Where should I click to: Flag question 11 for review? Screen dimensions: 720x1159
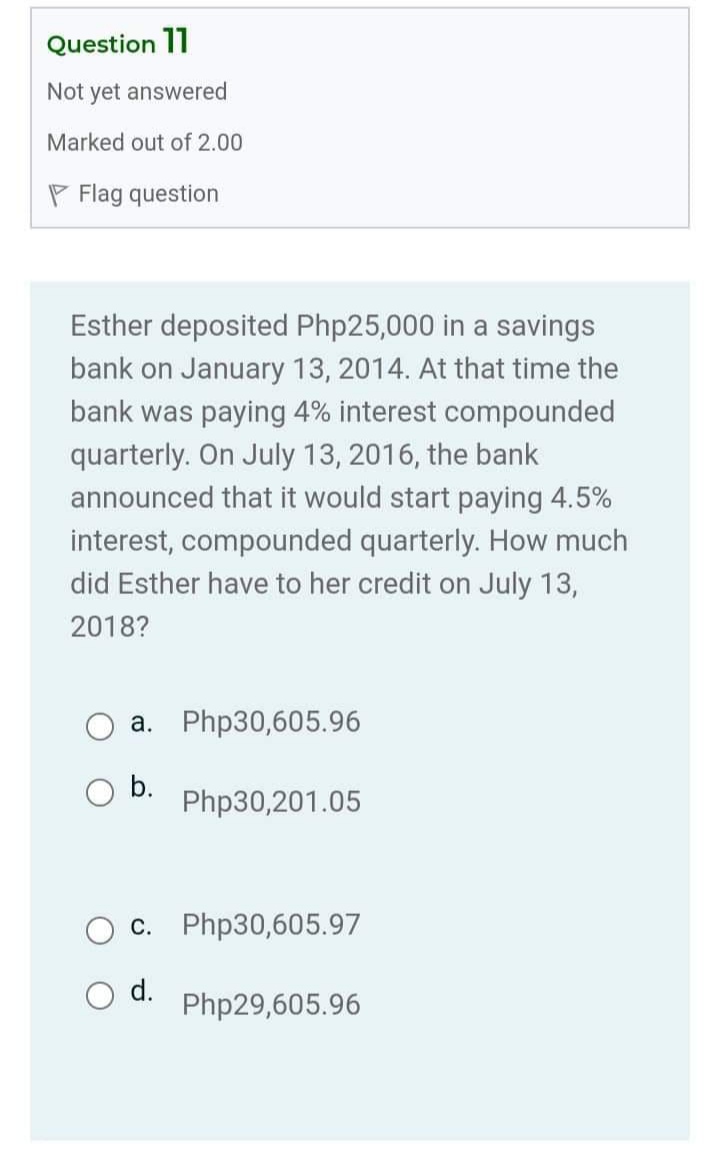pos(134,194)
